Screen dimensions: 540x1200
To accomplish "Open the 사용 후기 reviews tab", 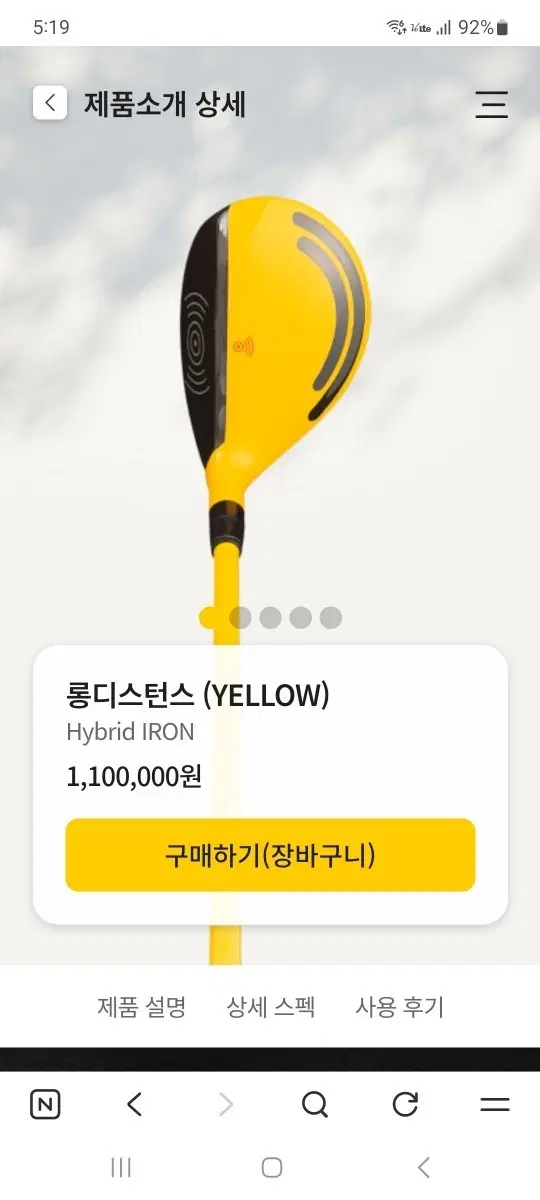I will coord(399,1007).
